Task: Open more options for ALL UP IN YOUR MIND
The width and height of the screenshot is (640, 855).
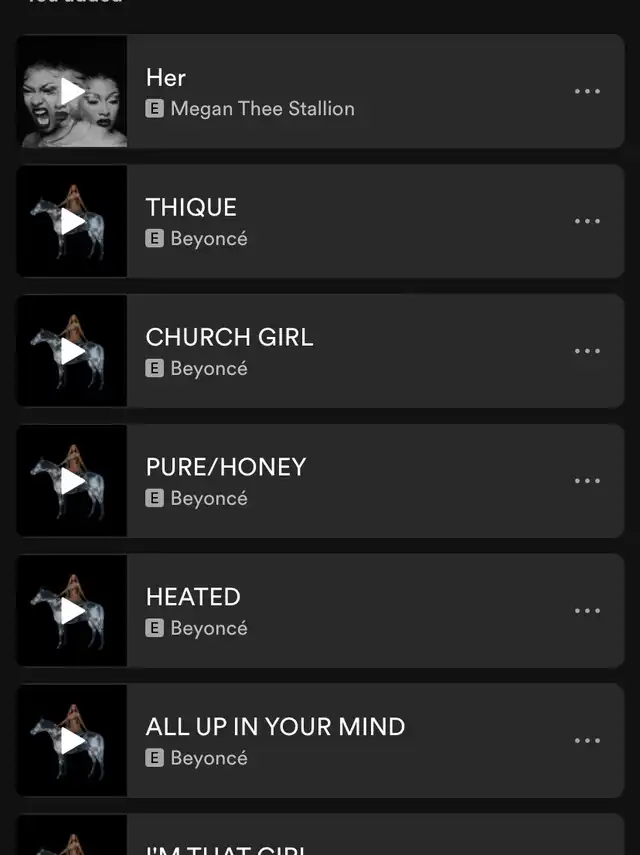Action: [587, 741]
